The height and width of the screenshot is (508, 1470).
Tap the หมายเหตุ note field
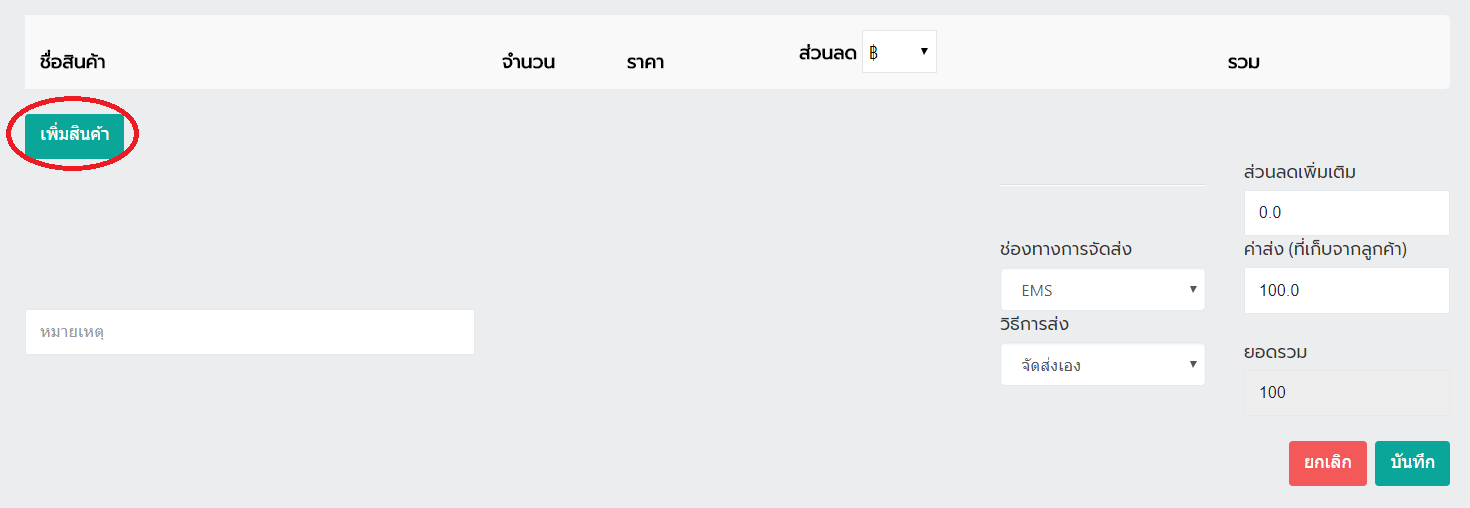(x=249, y=332)
